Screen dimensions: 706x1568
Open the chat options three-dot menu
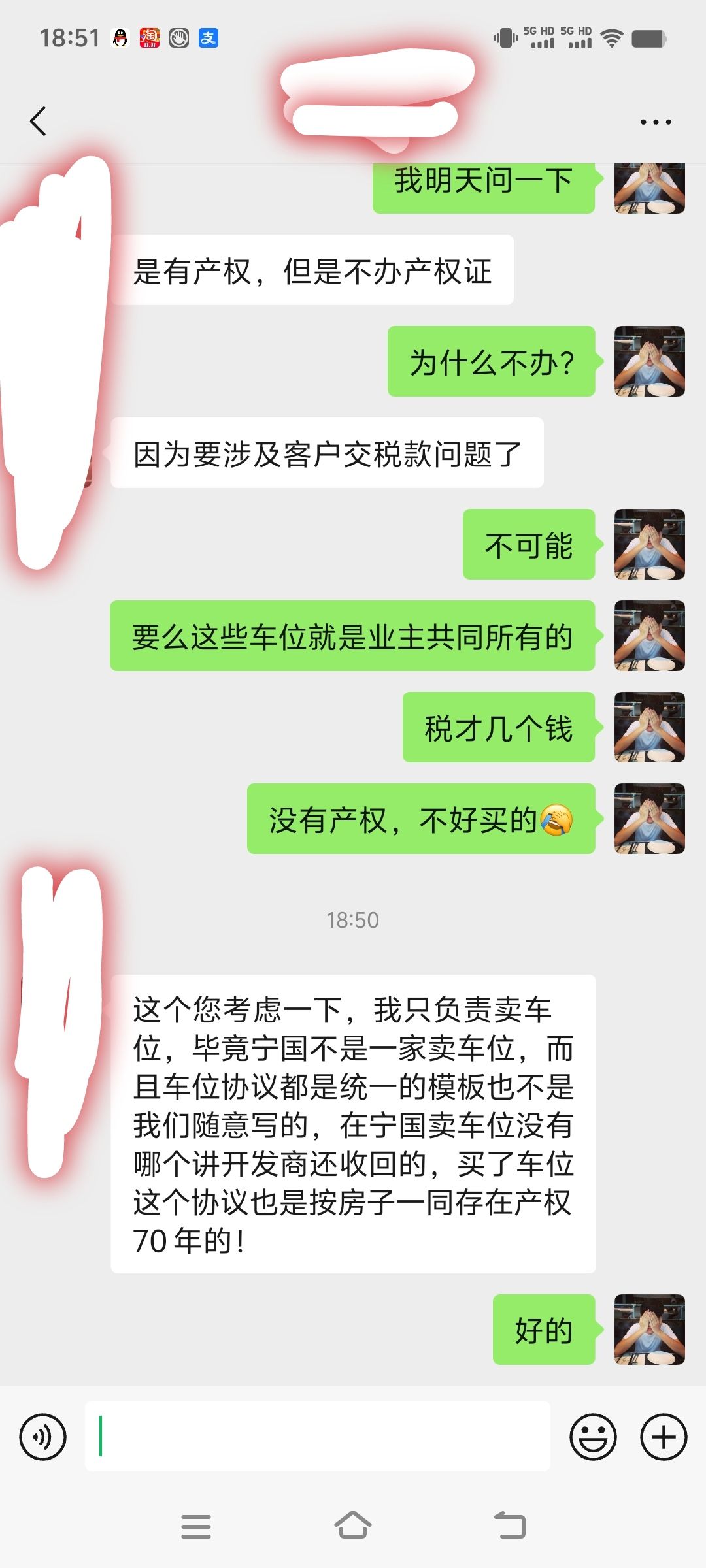(655, 122)
